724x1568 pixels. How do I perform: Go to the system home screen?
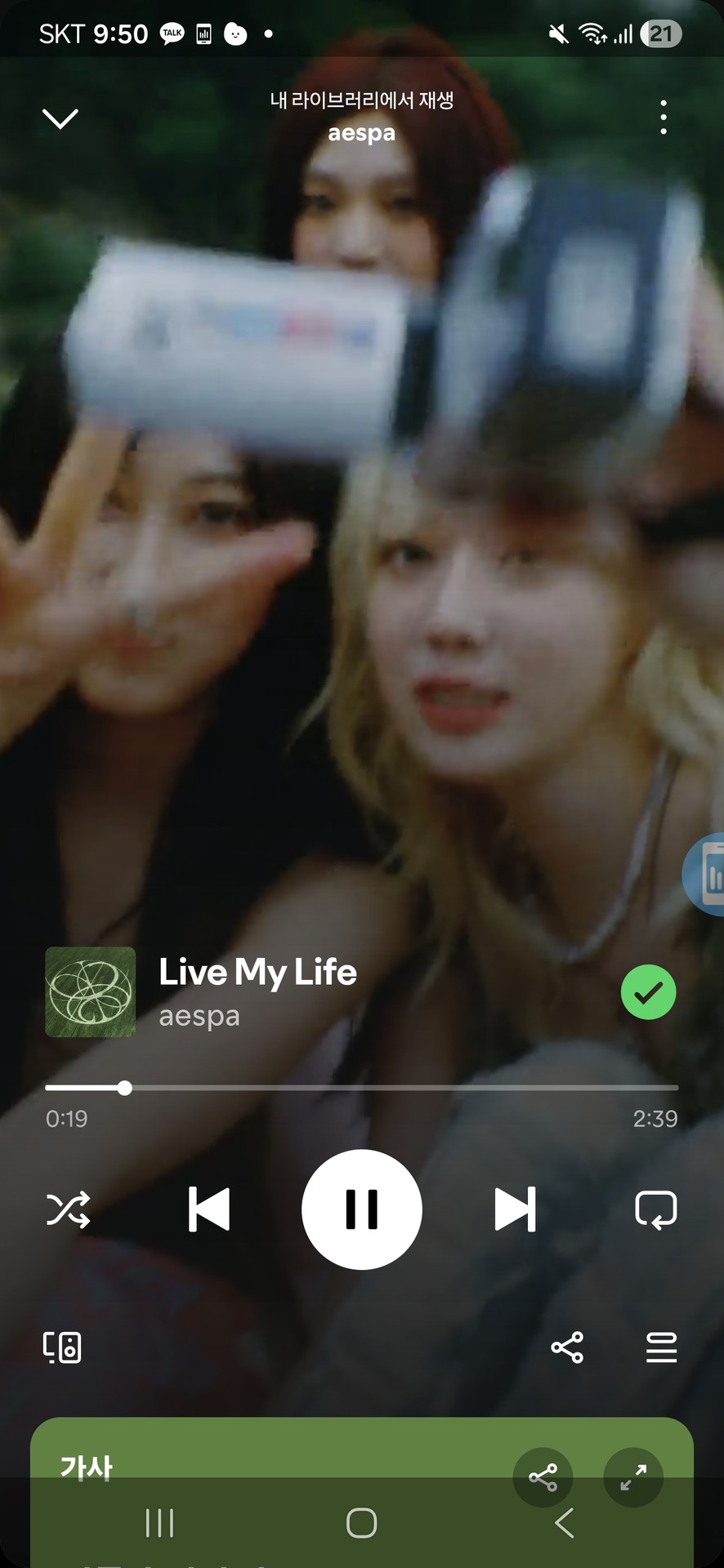[361, 1523]
